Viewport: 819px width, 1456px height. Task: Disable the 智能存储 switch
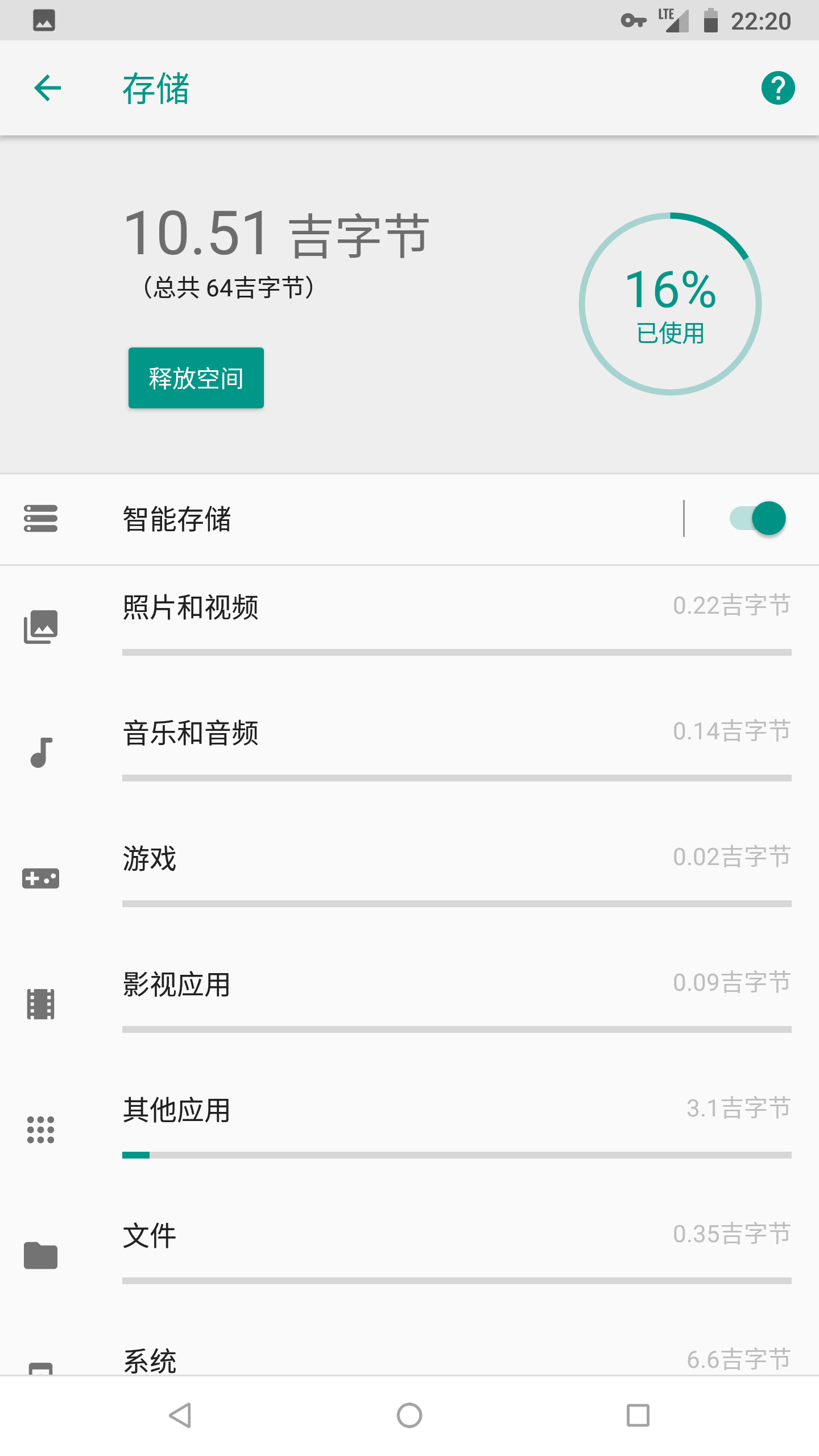758,519
